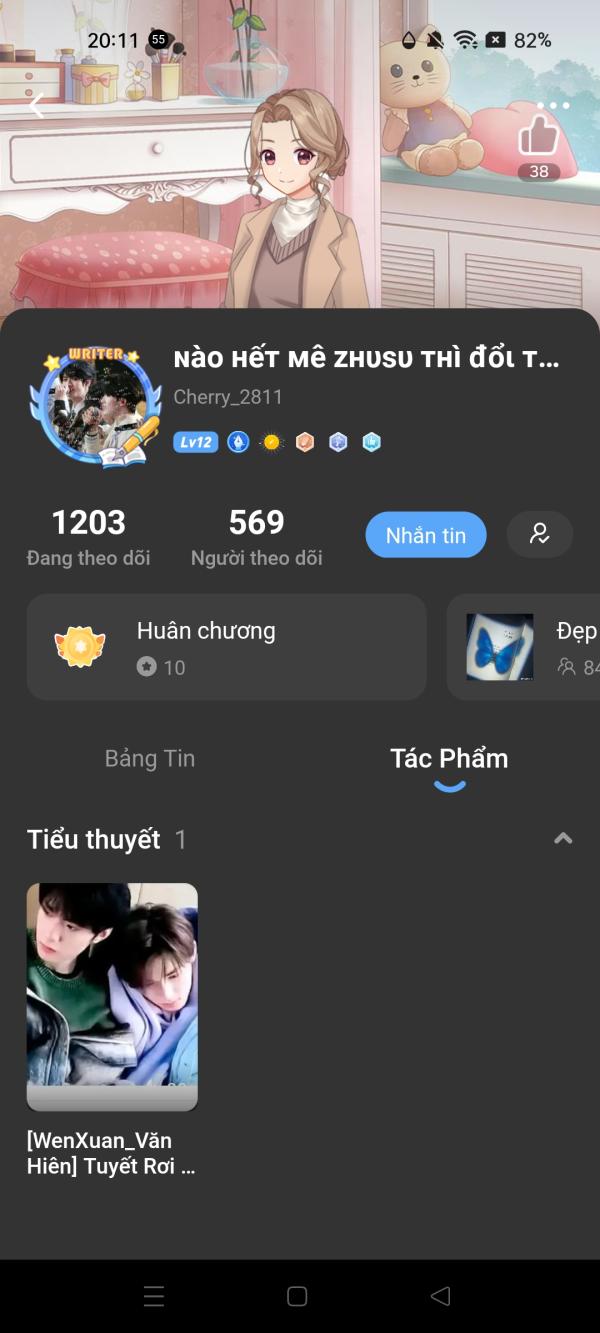600x1333 pixels.
Task: Open recent apps from navigation bar
Action: tap(154, 1296)
